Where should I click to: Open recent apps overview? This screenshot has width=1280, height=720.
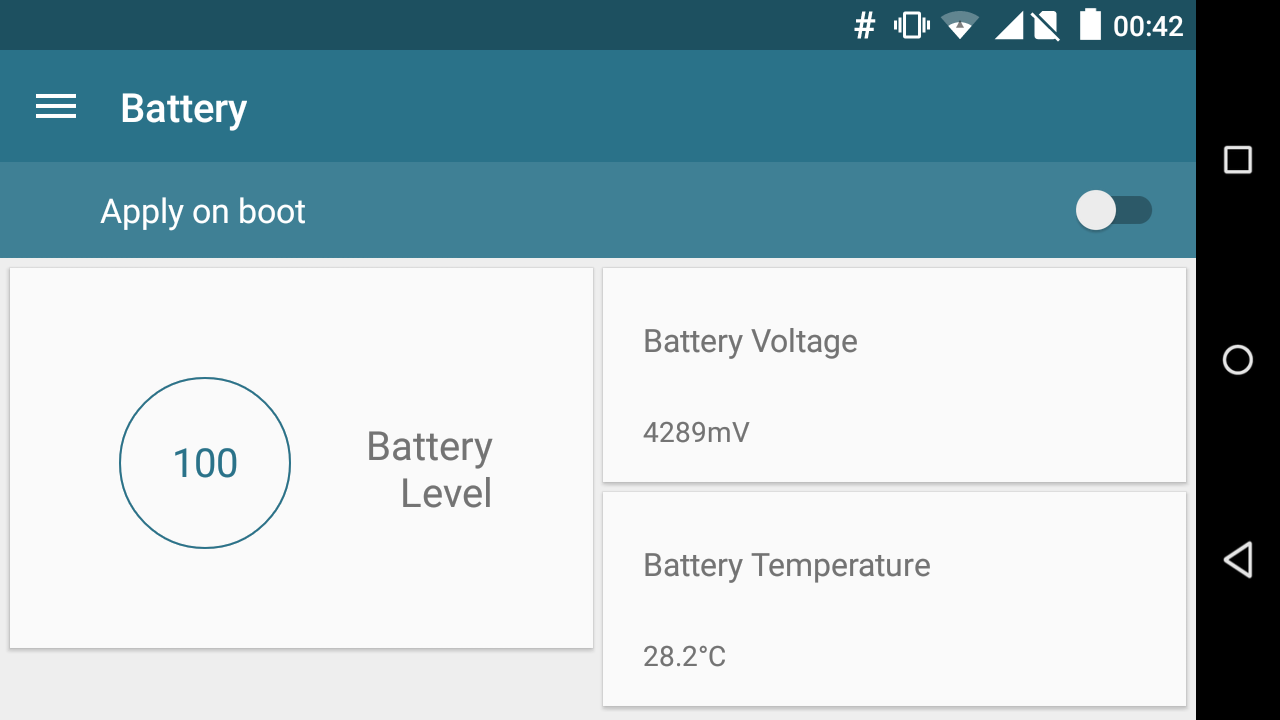[1238, 160]
